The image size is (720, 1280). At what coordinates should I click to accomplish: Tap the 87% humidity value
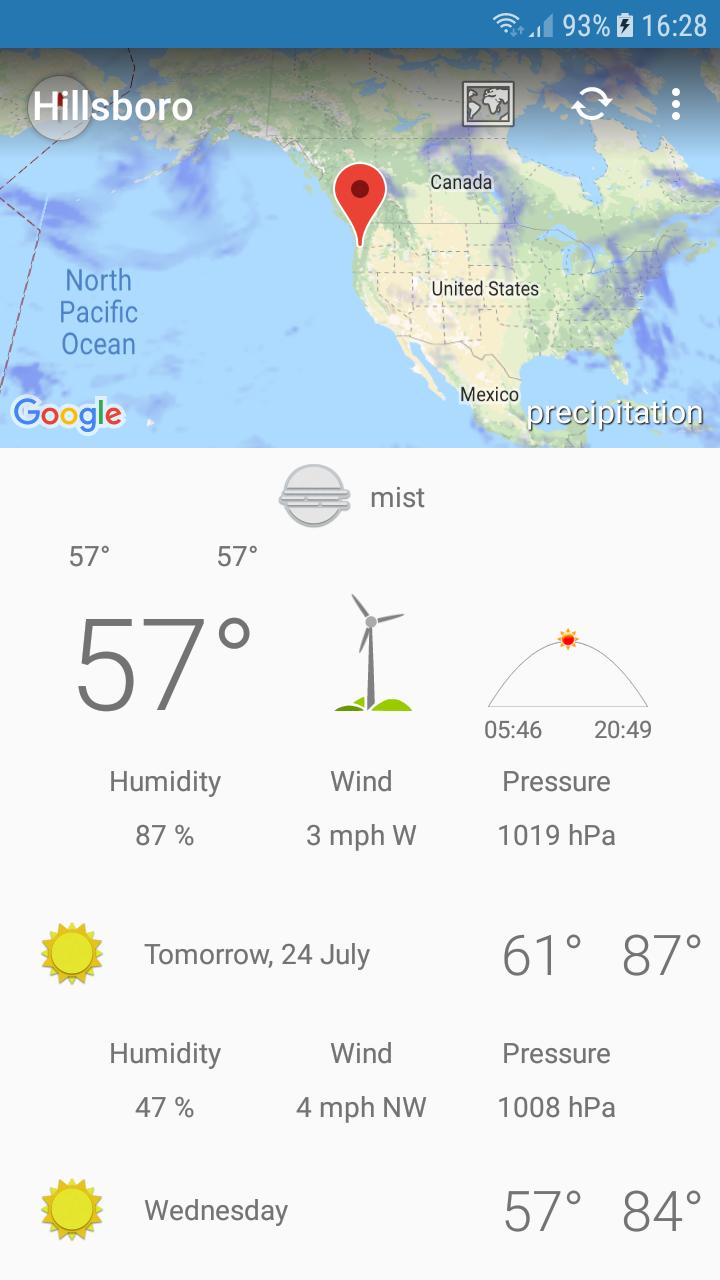tap(164, 835)
